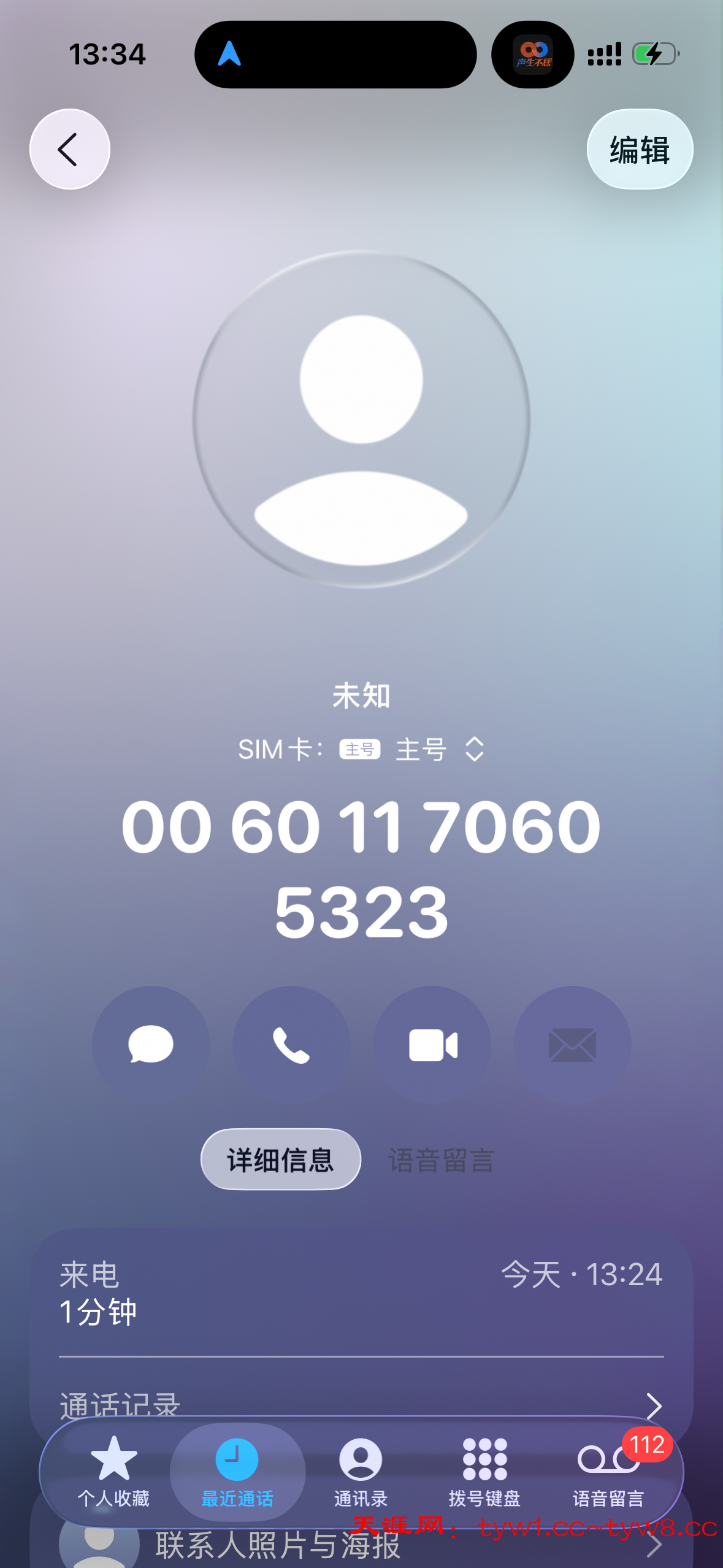723x1568 pixels.
Task: Send a message to this number
Action: (x=151, y=1045)
